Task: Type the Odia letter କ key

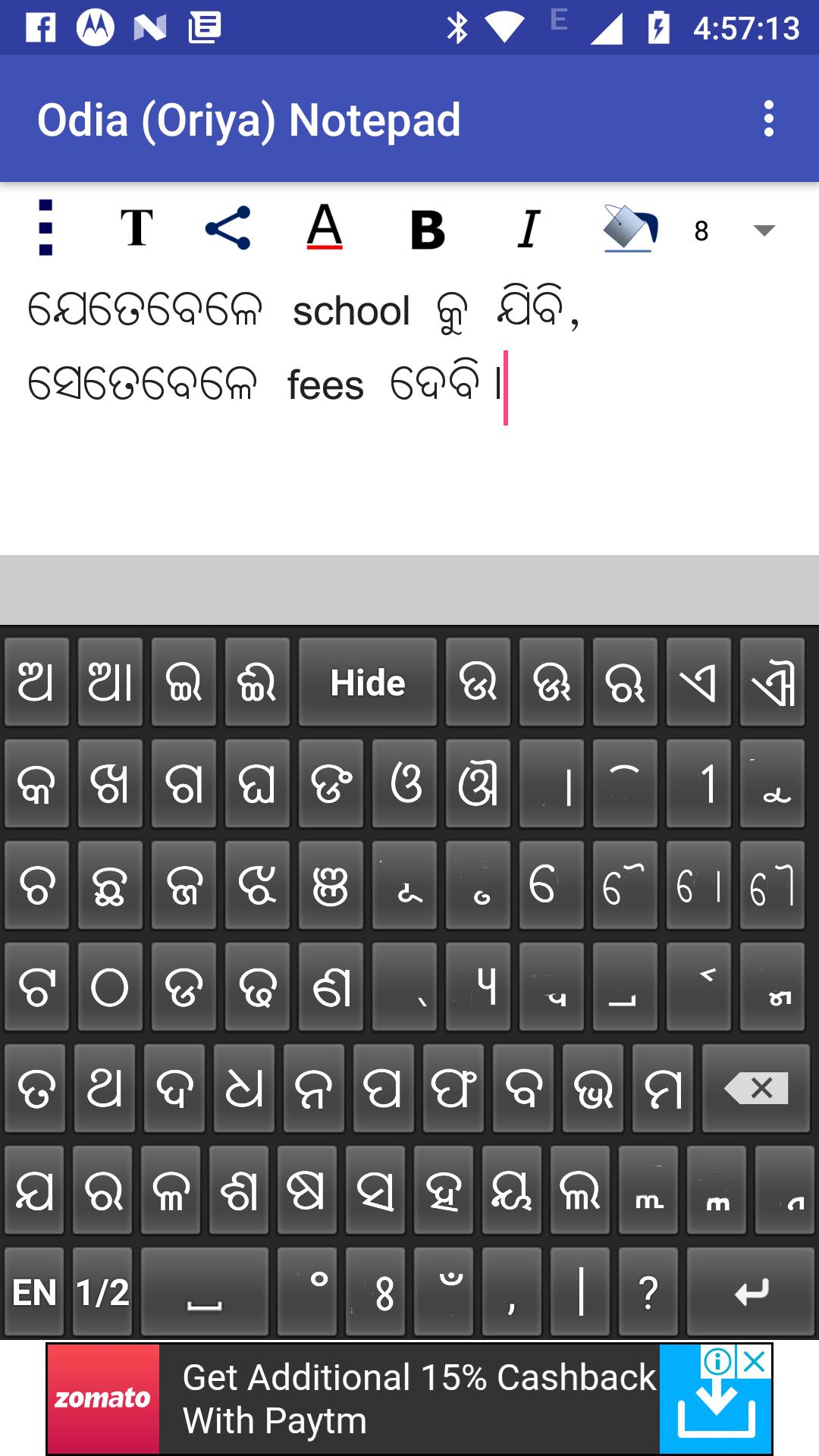Action: click(x=36, y=784)
